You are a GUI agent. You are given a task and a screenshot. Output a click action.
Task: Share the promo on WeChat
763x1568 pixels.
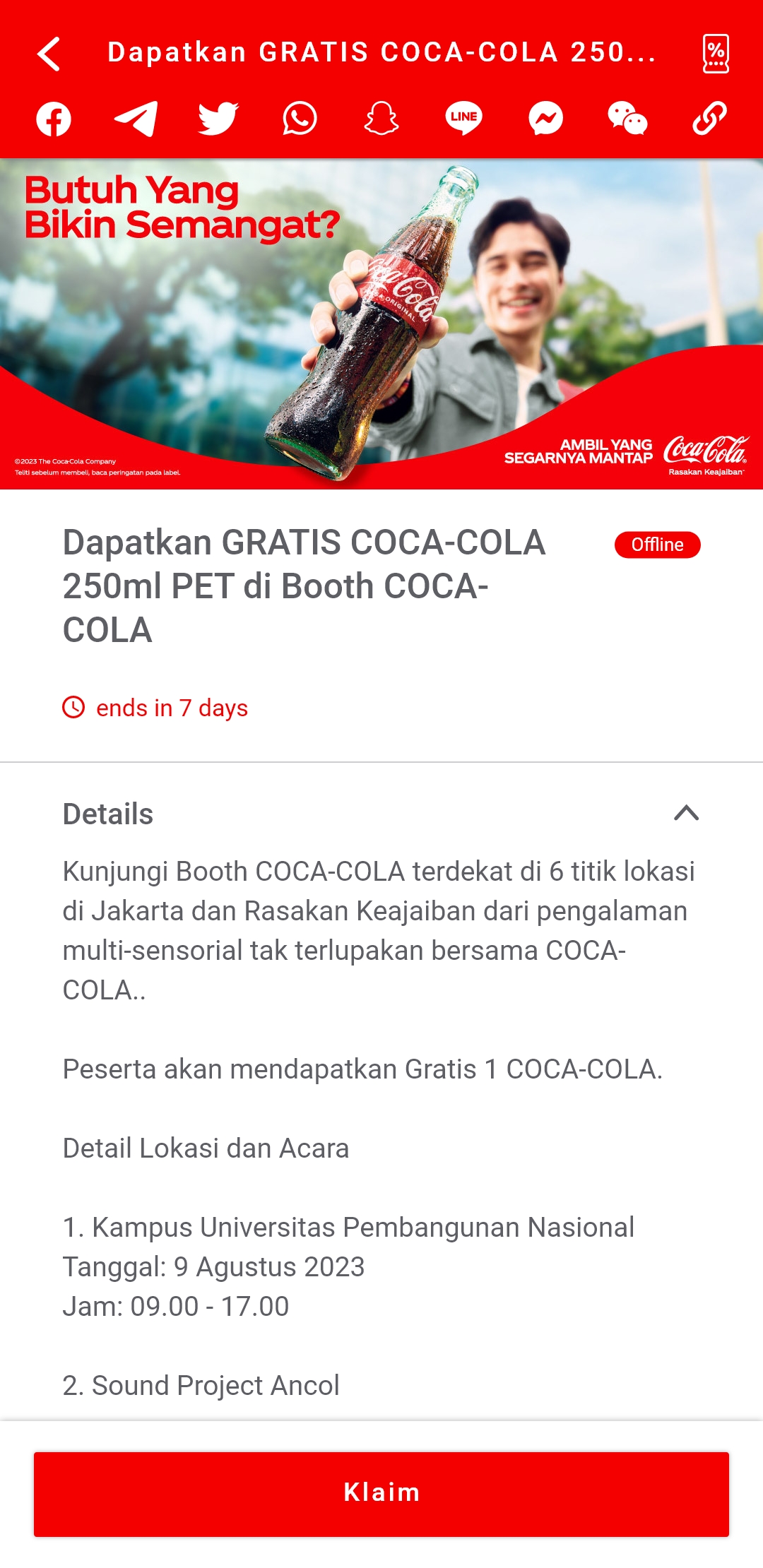click(627, 119)
